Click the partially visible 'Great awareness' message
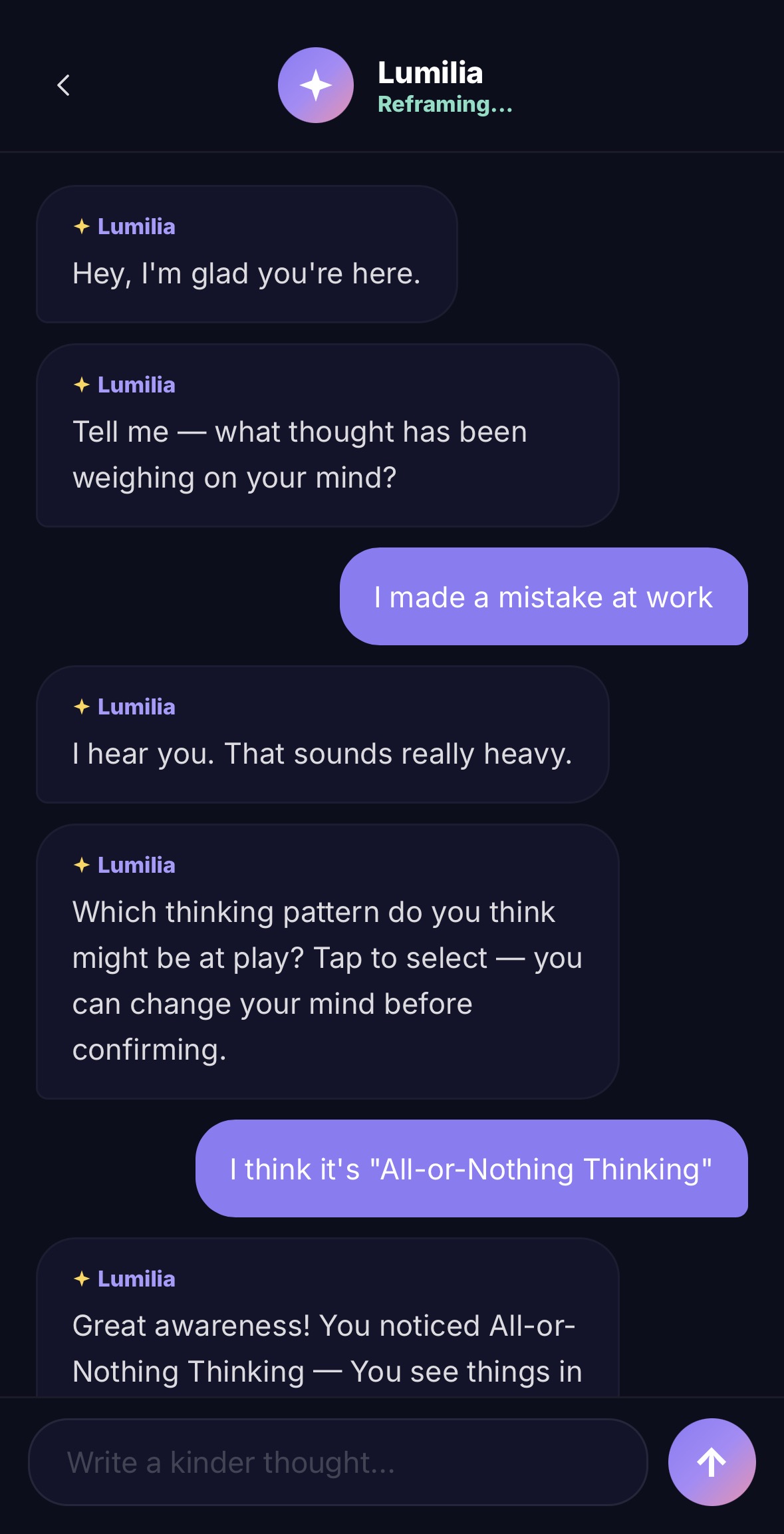 tap(326, 1330)
